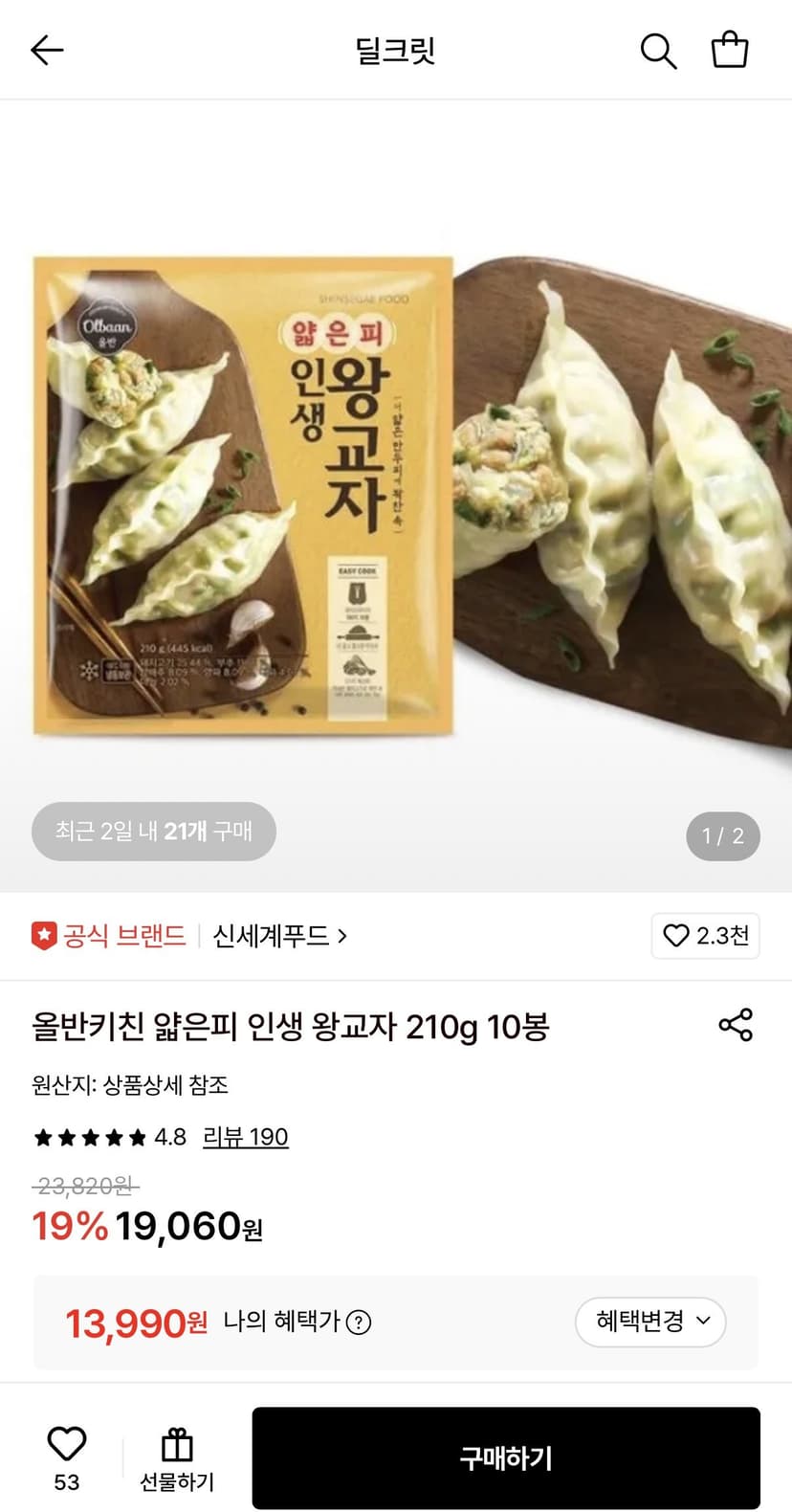Viewport: 792px width, 1512px height.
Task: Go back using the top-left arrow
Action: (x=47, y=50)
